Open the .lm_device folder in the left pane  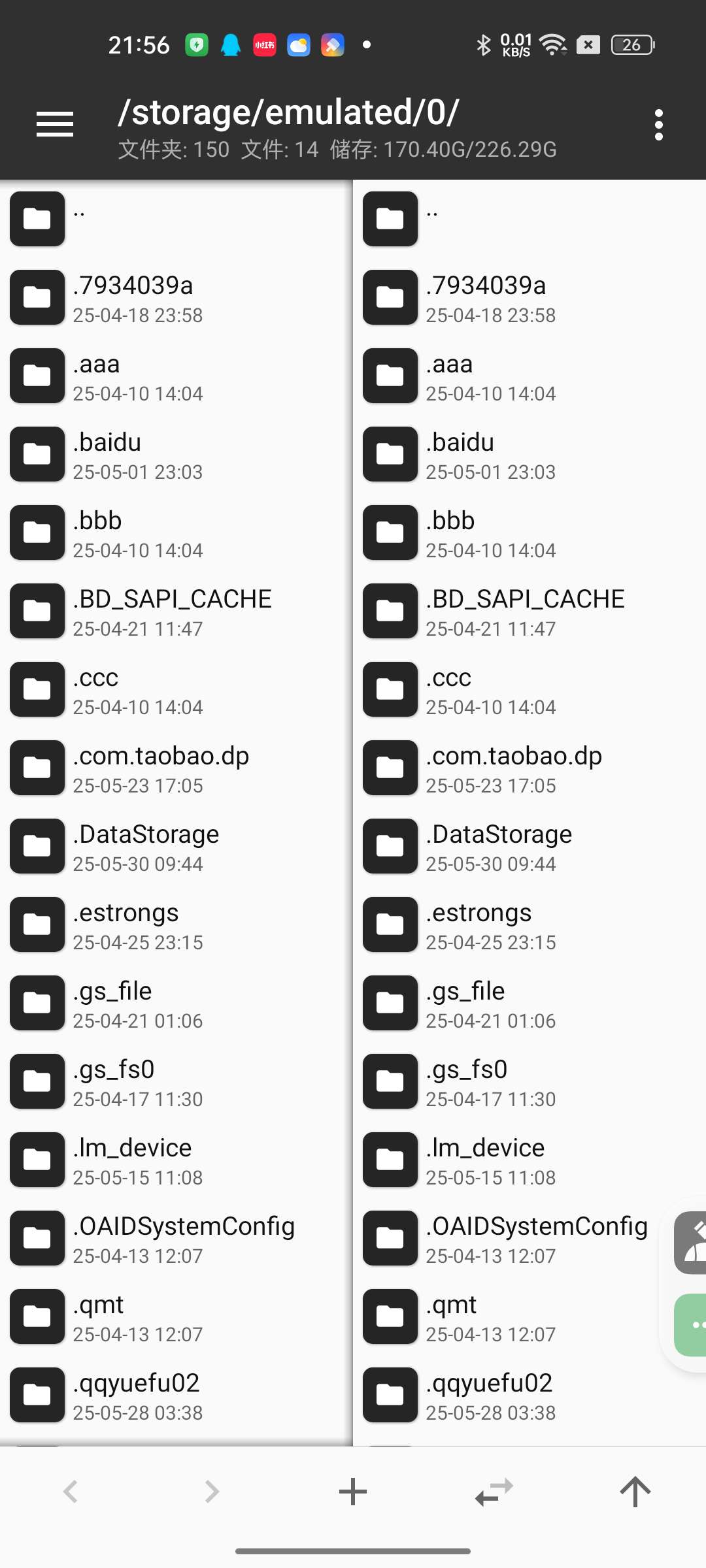[176, 1160]
